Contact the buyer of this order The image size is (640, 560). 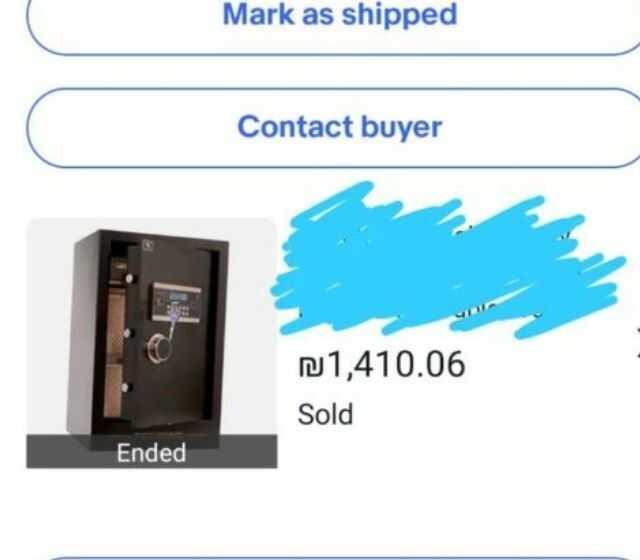339,127
